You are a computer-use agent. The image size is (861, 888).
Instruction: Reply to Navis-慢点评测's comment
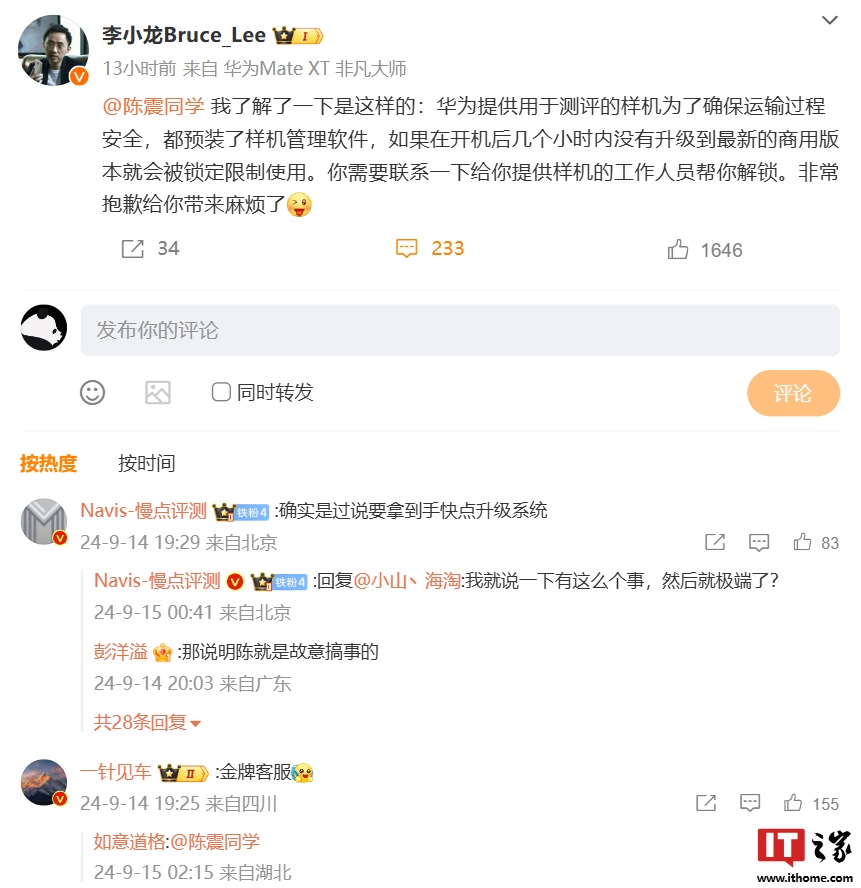tap(759, 543)
